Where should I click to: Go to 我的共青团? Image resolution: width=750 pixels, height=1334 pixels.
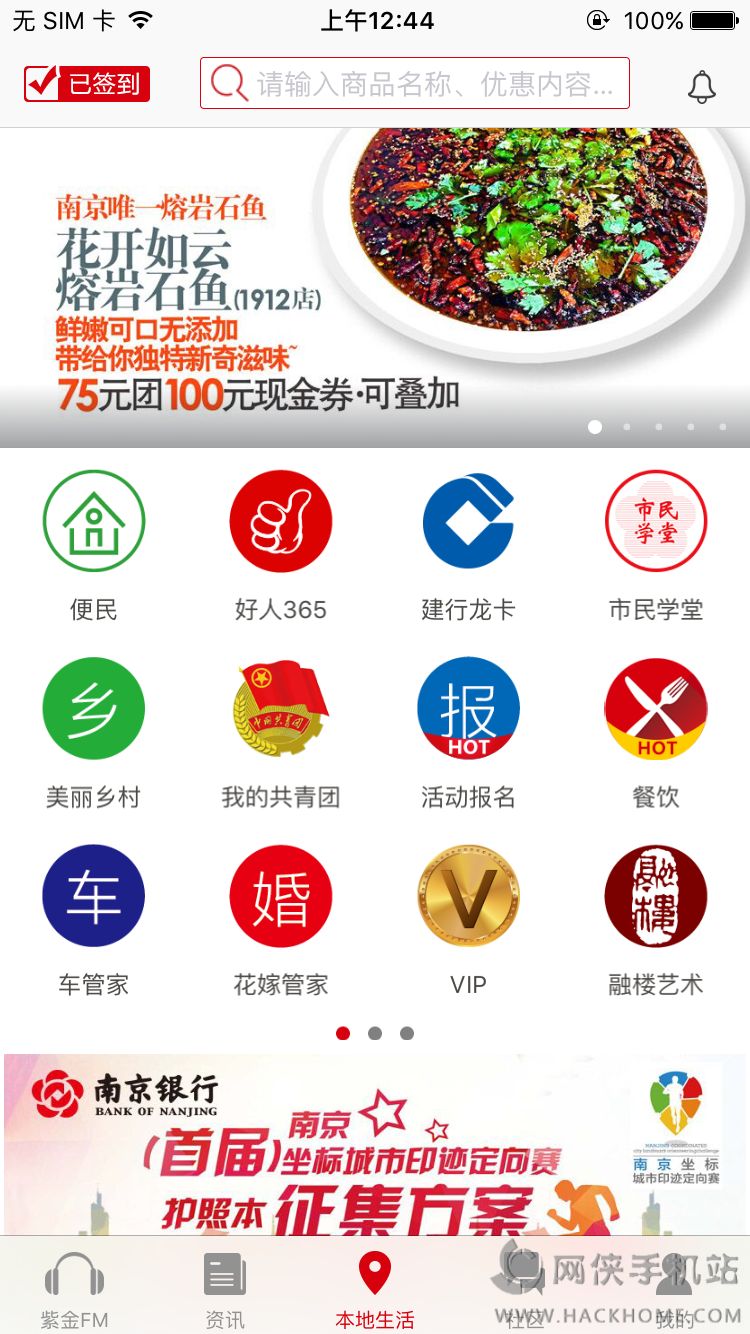tap(281, 732)
